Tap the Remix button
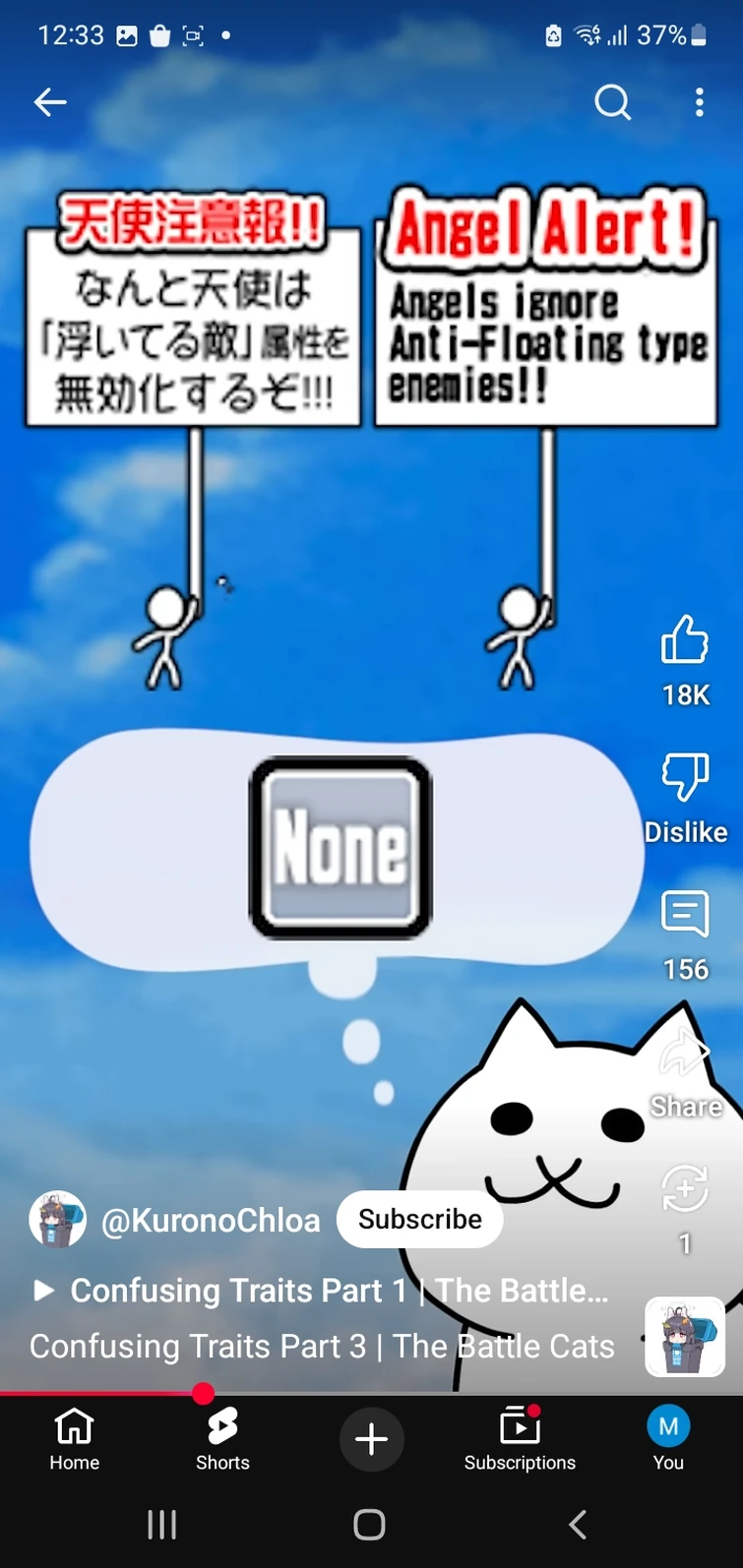 point(685,1209)
